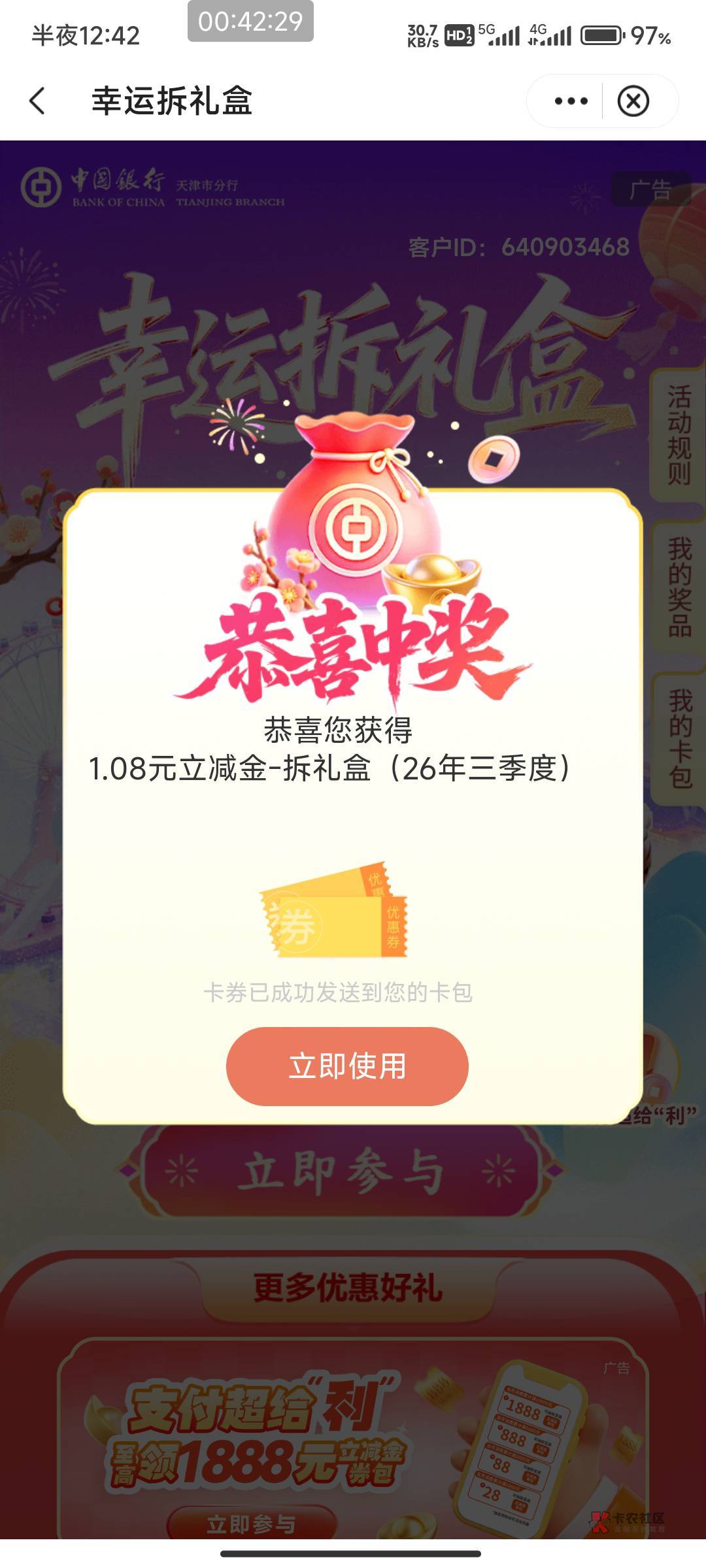Tap the large 立即参与 button

(340, 1172)
